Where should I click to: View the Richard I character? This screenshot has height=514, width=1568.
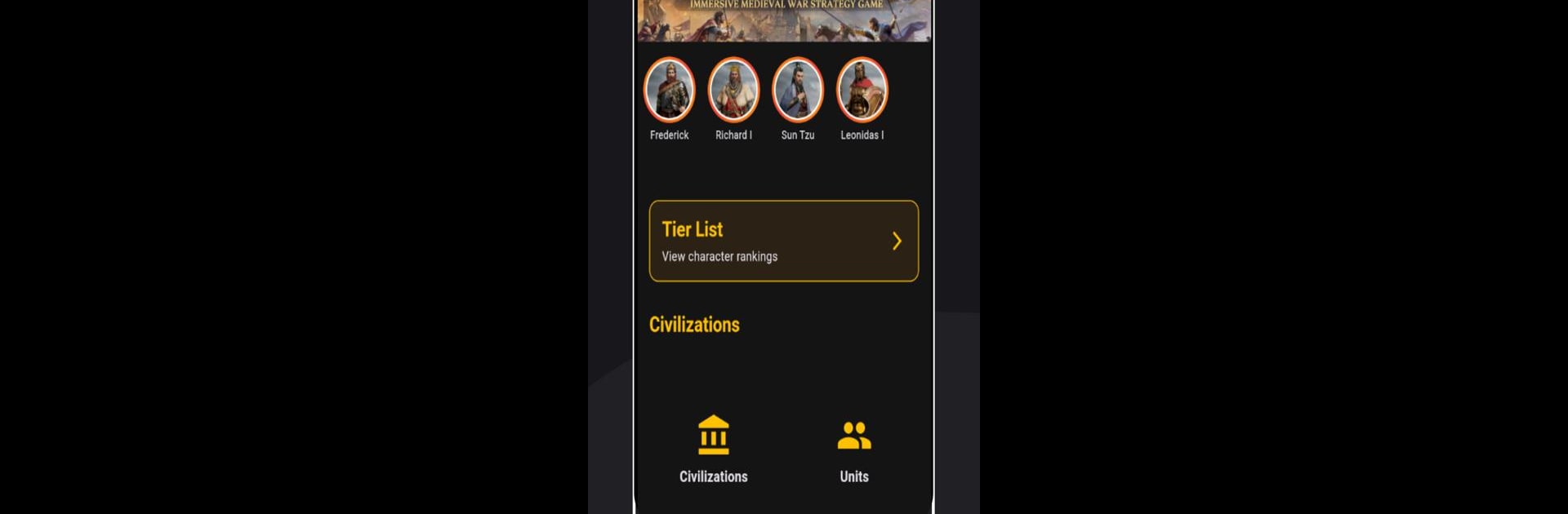(x=733, y=91)
